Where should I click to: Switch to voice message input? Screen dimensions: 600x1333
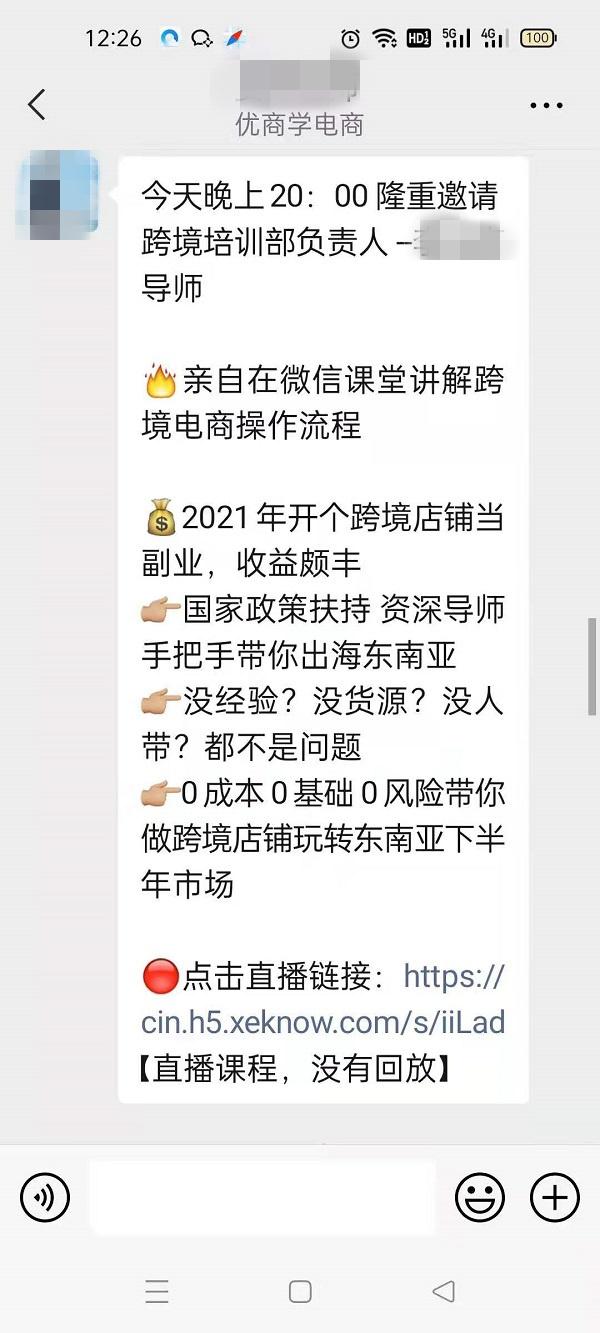coord(45,1197)
